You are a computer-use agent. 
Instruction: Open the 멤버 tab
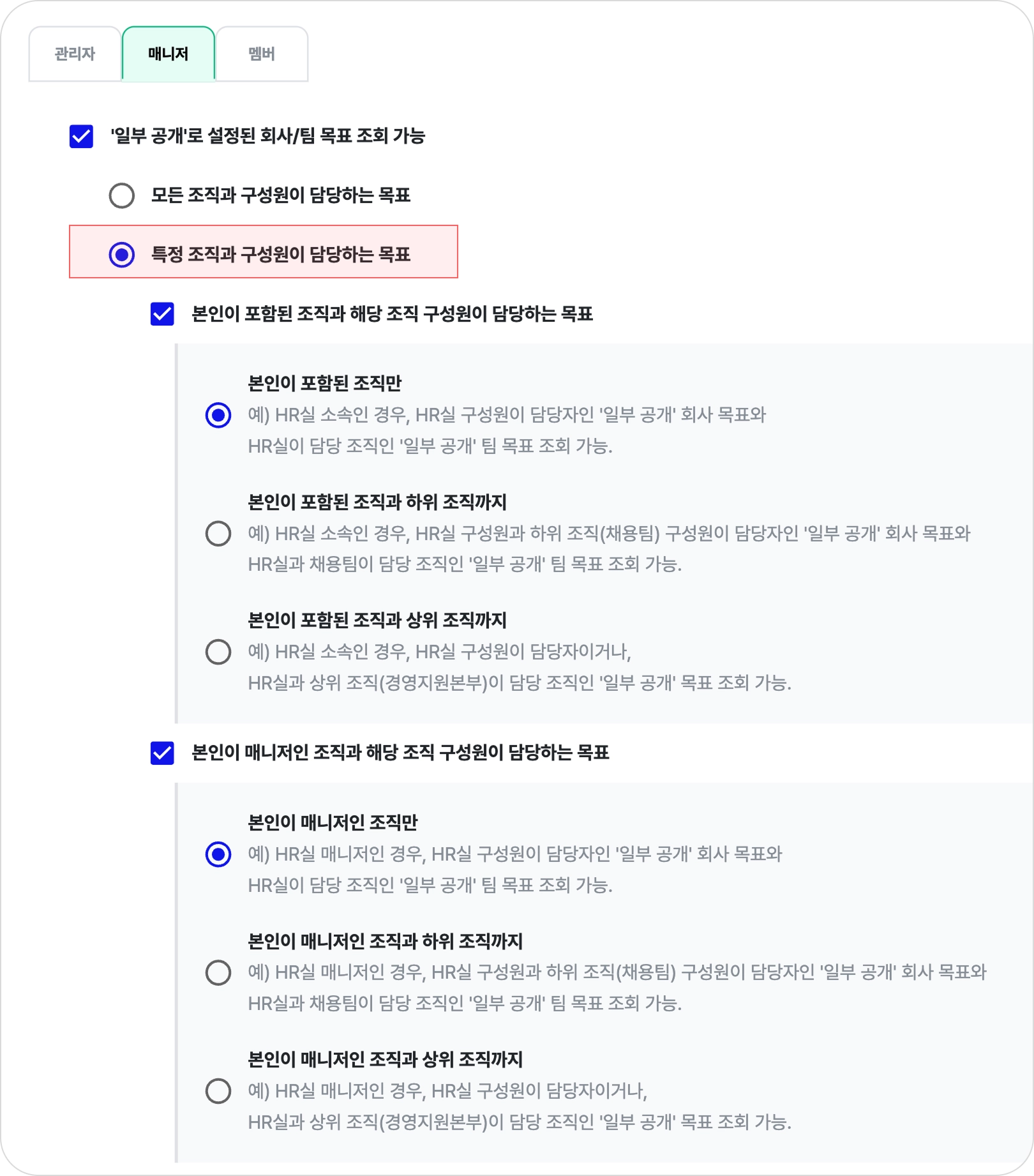(262, 54)
